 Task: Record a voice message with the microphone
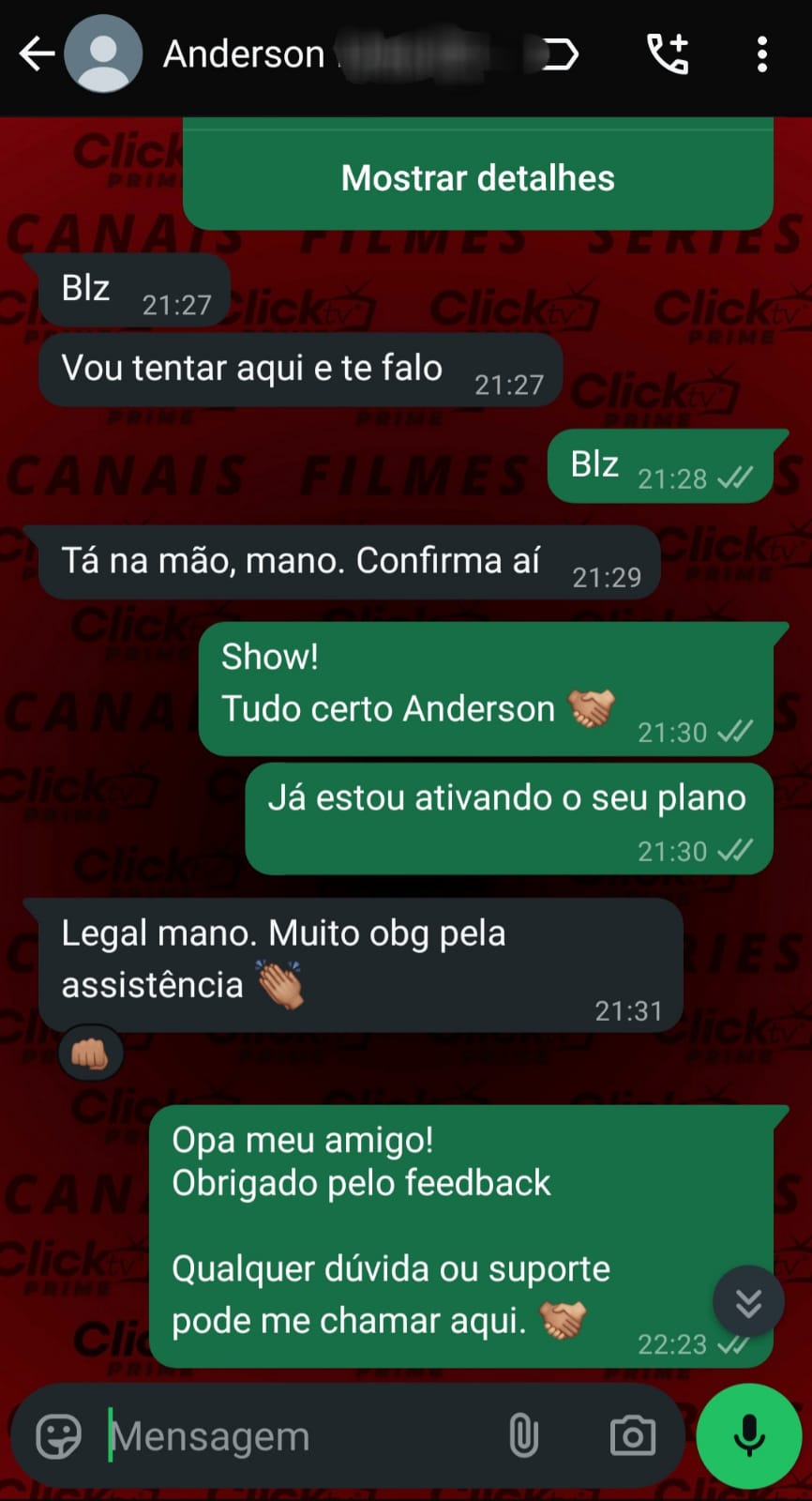pyautogui.click(x=748, y=1435)
